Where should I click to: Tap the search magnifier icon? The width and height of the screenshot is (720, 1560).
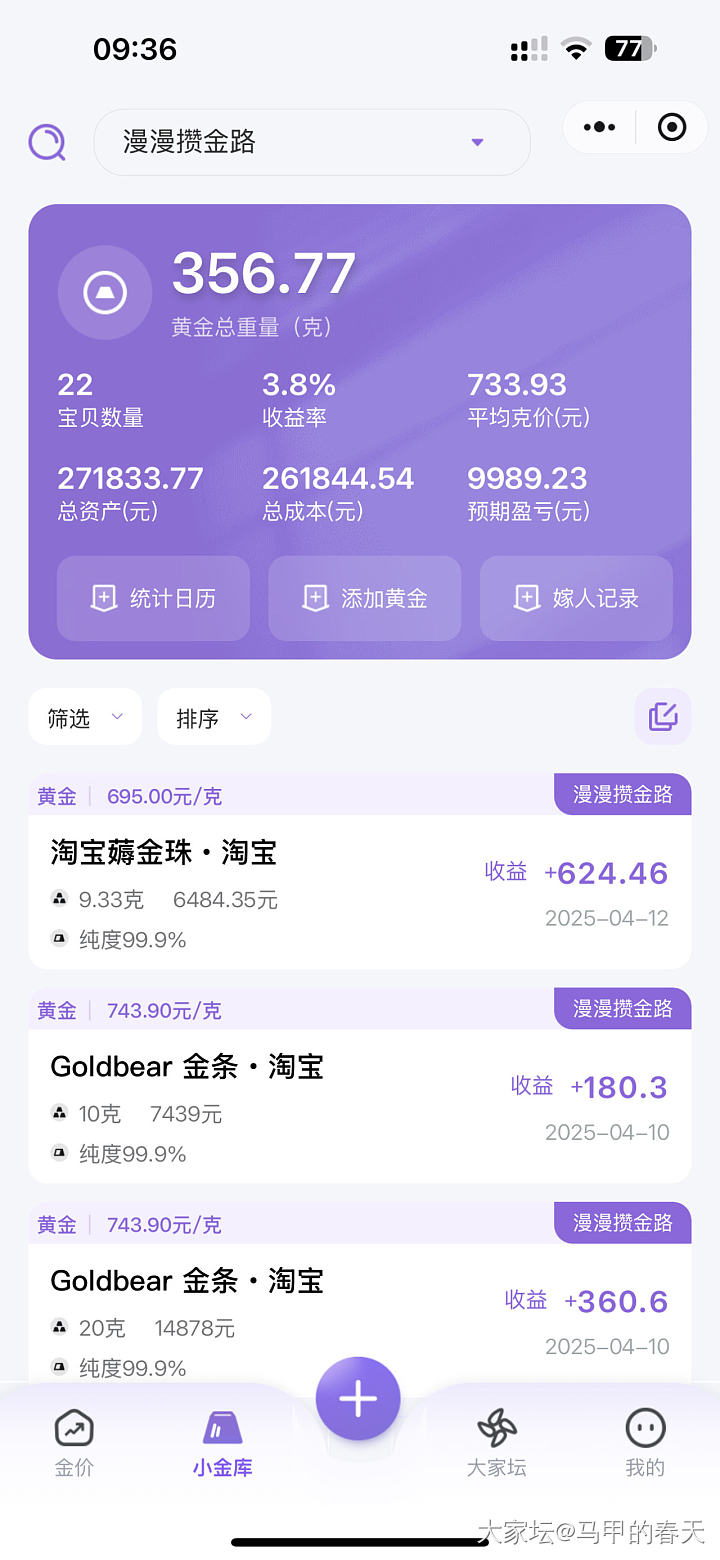tap(47, 142)
